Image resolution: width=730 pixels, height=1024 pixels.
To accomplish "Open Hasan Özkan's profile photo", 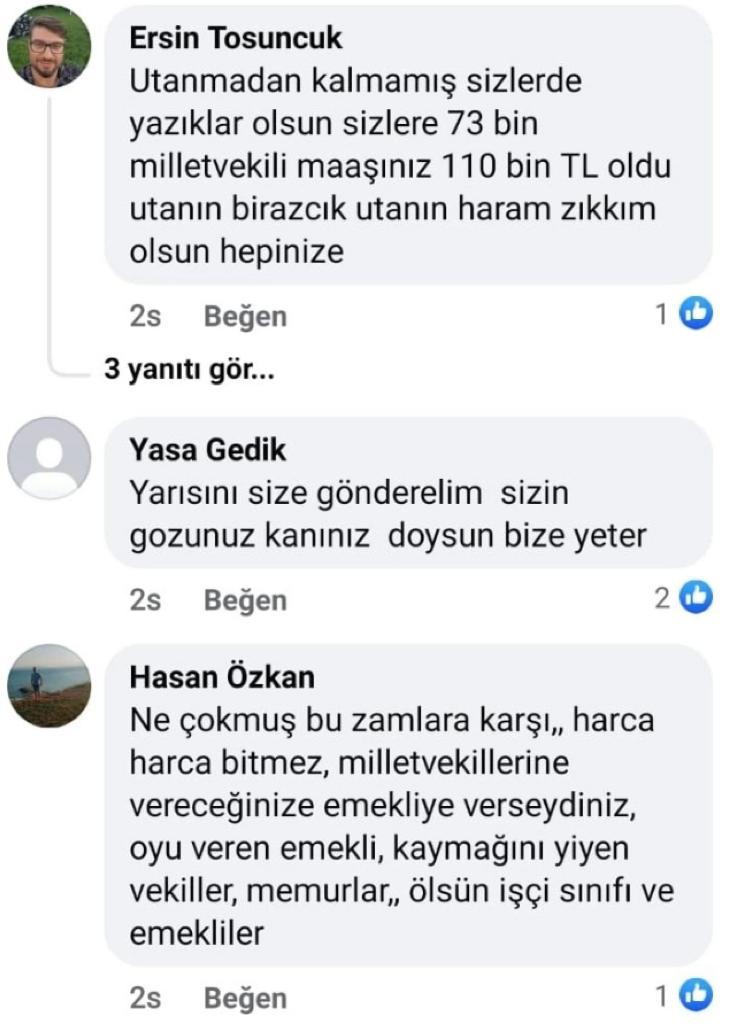I will pyautogui.click(x=49, y=685).
